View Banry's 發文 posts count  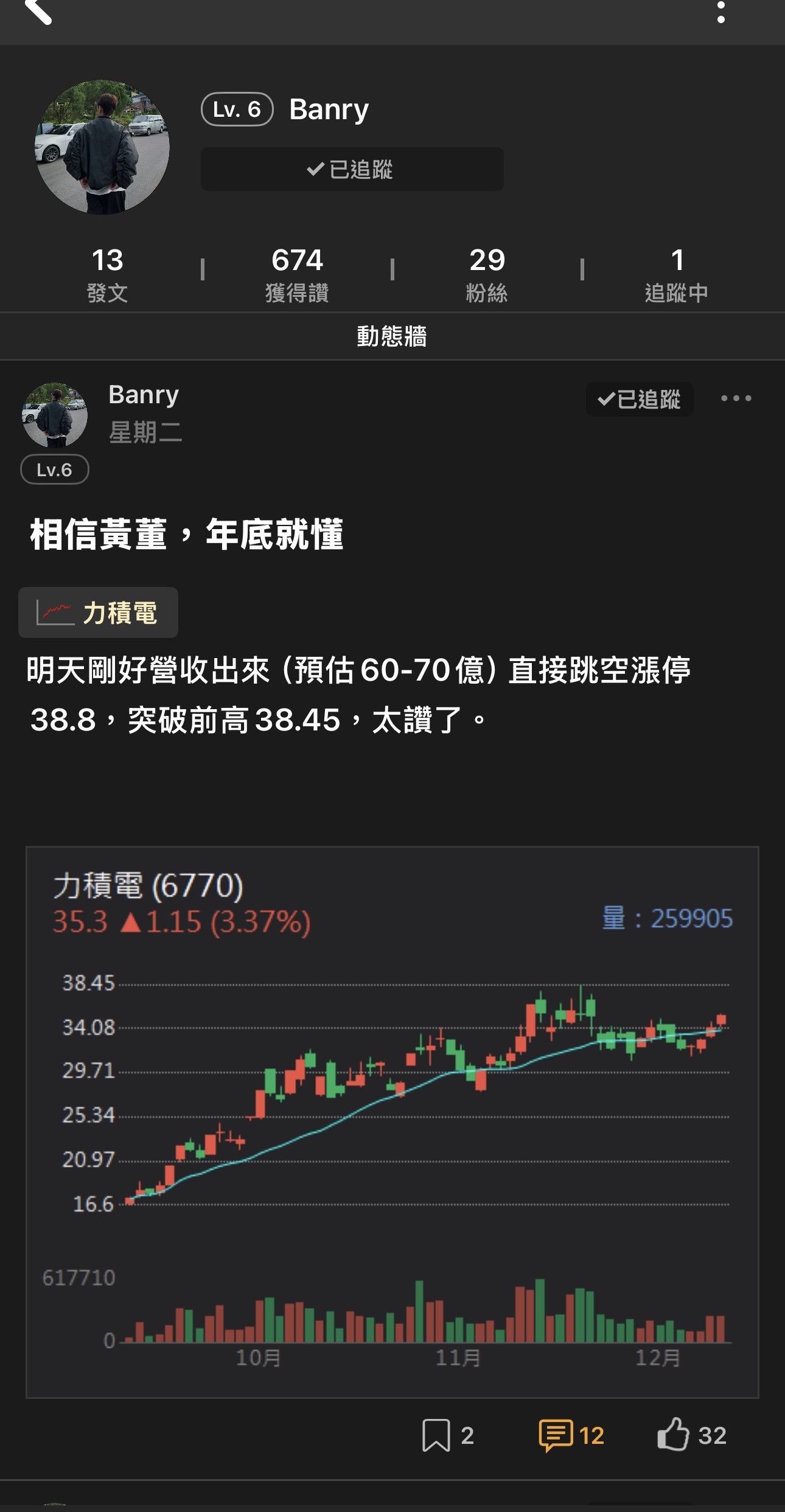click(107, 275)
